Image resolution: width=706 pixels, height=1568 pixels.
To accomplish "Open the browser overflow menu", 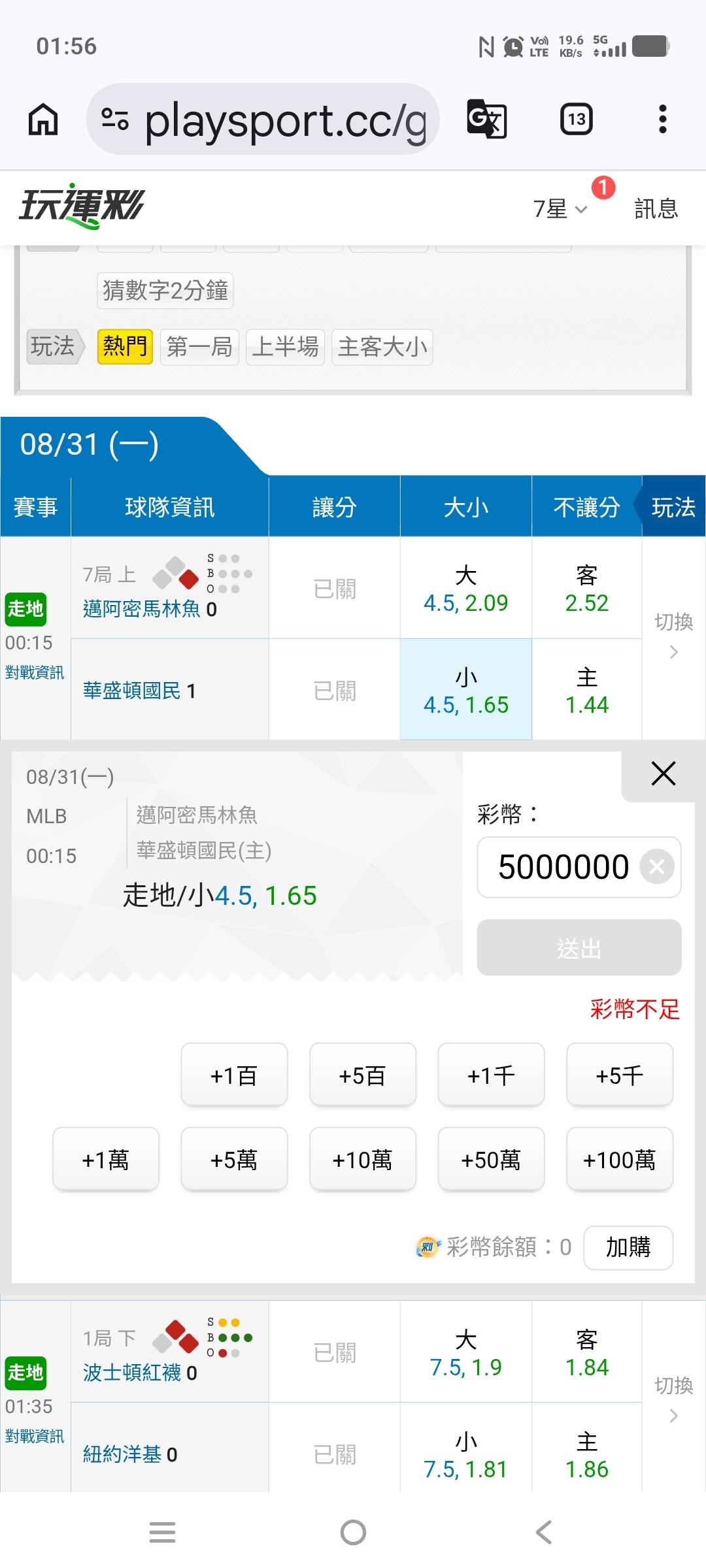I will (x=663, y=120).
